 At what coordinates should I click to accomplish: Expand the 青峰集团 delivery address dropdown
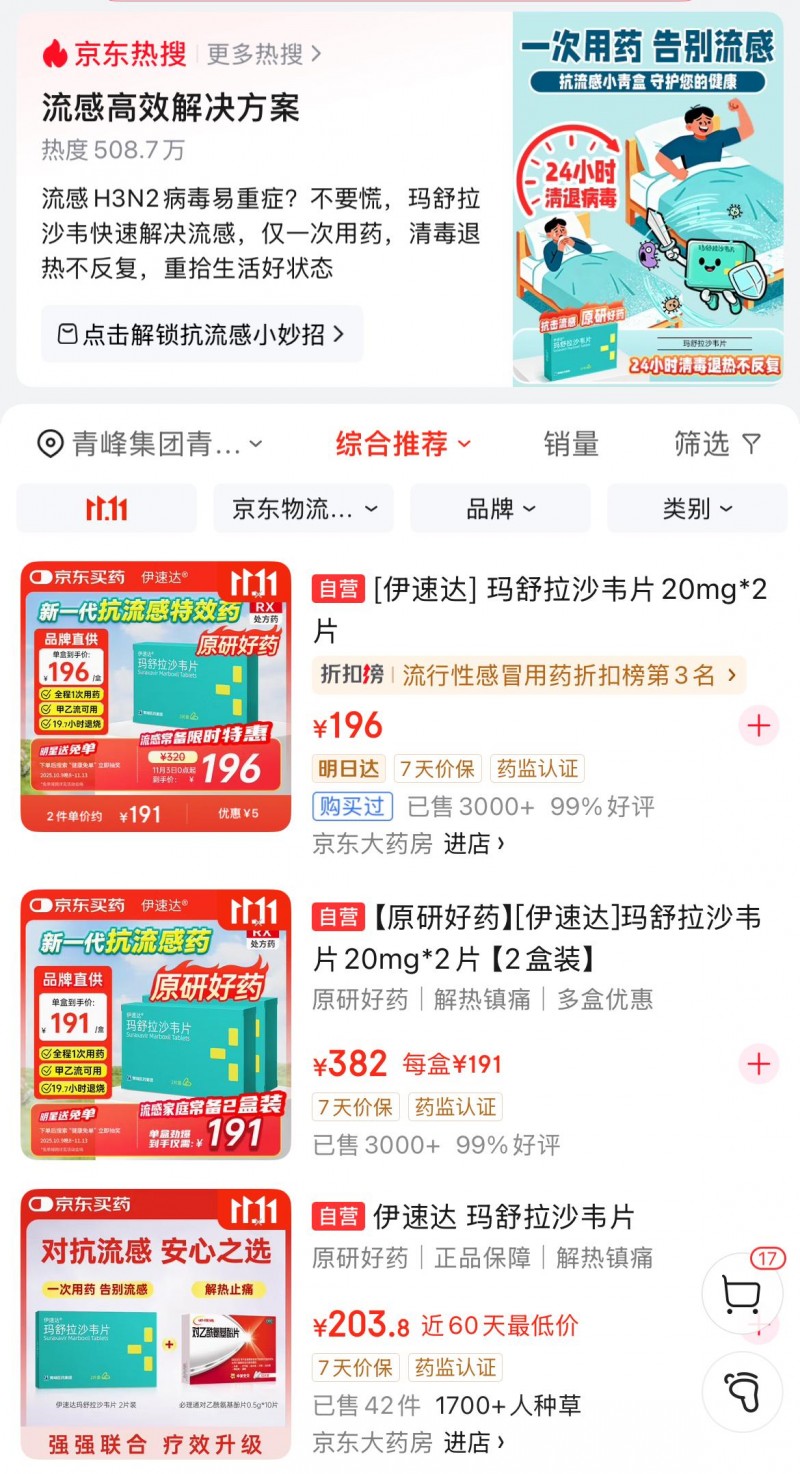(x=150, y=443)
